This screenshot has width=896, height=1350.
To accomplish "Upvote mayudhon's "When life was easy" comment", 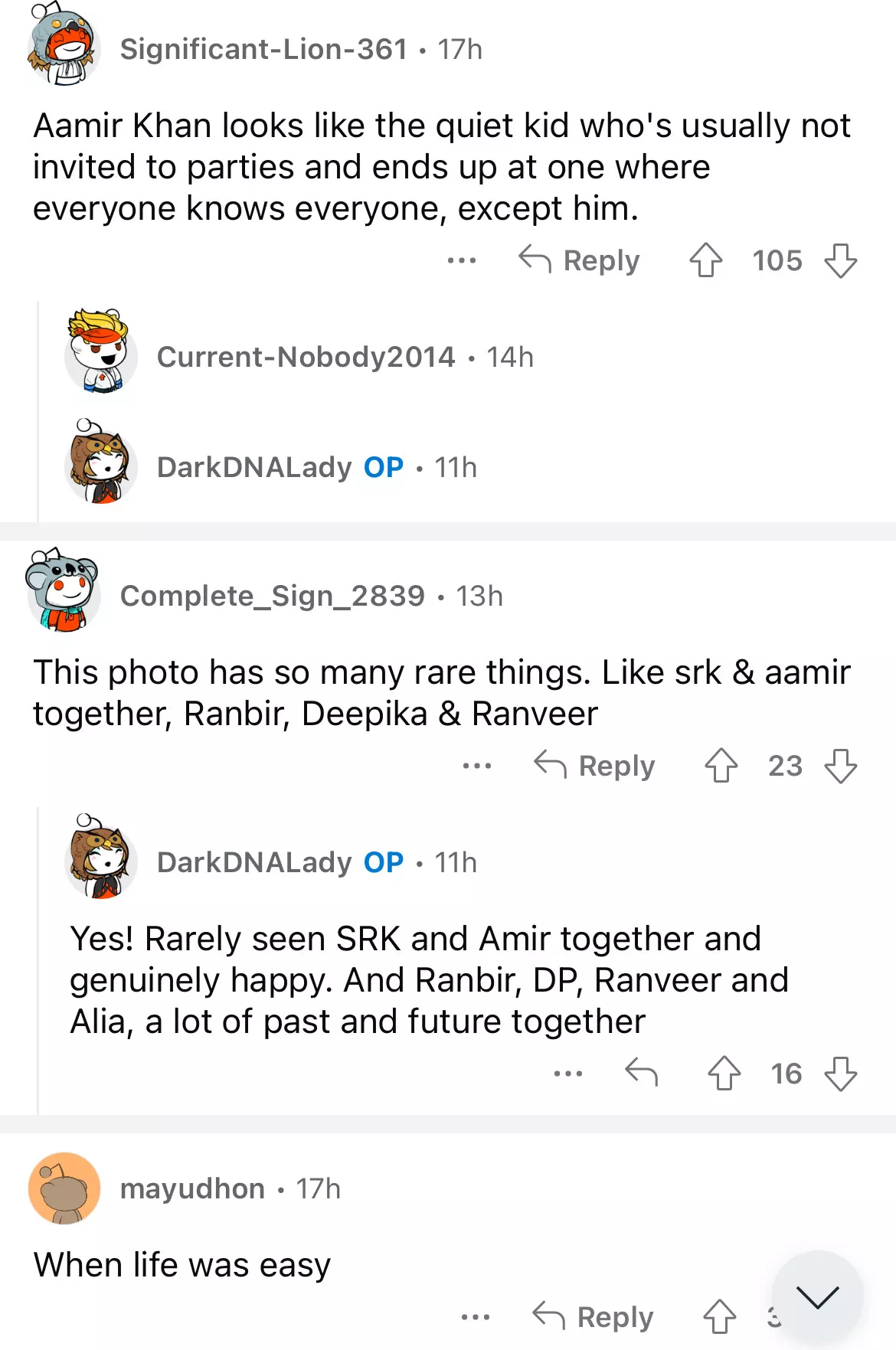I will pyautogui.click(x=719, y=1317).
